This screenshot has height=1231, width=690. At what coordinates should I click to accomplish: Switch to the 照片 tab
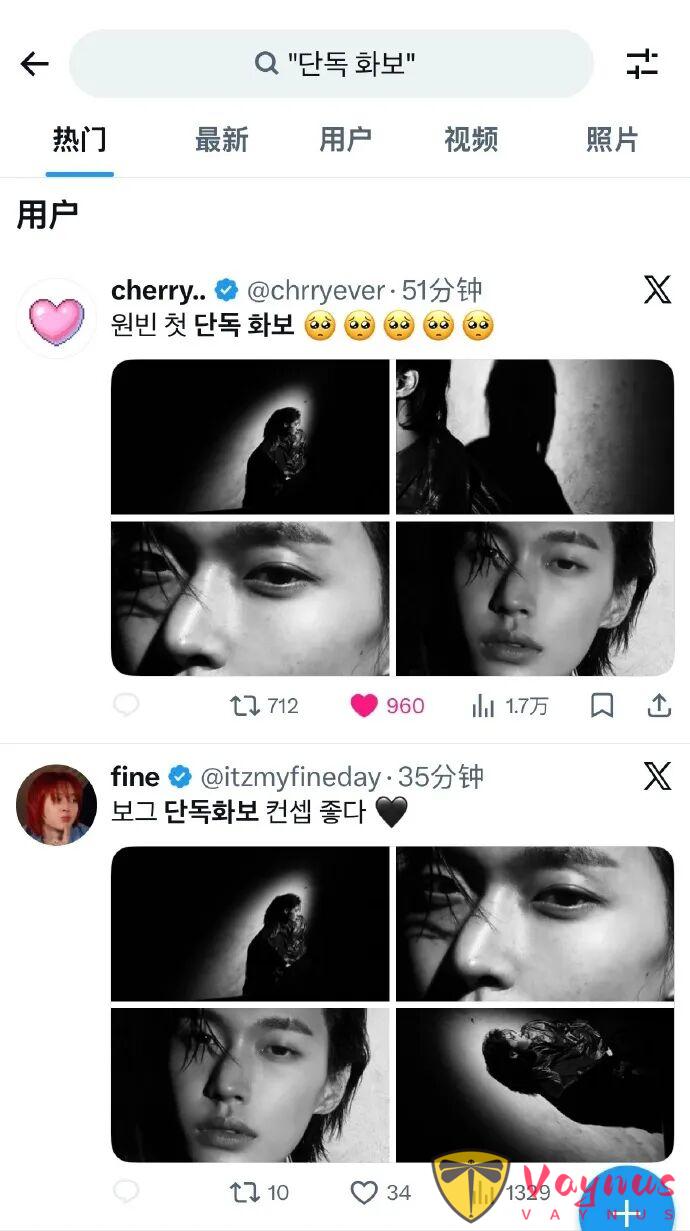tap(611, 140)
